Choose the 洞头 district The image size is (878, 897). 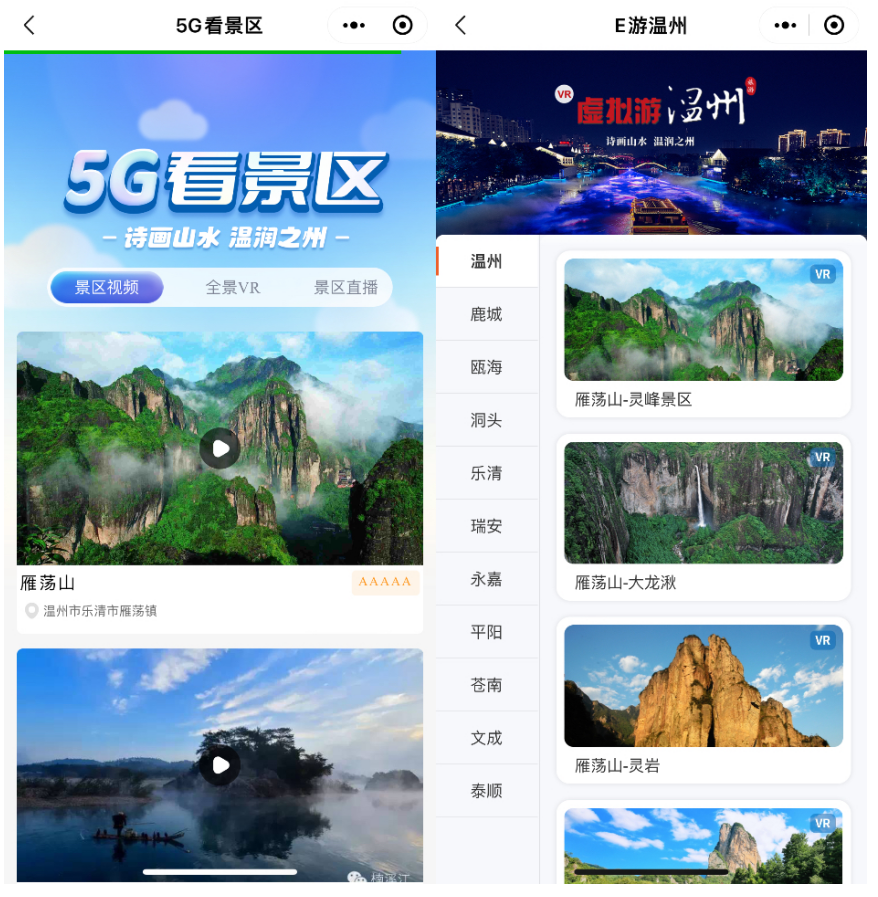pyautogui.click(x=486, y=421)
